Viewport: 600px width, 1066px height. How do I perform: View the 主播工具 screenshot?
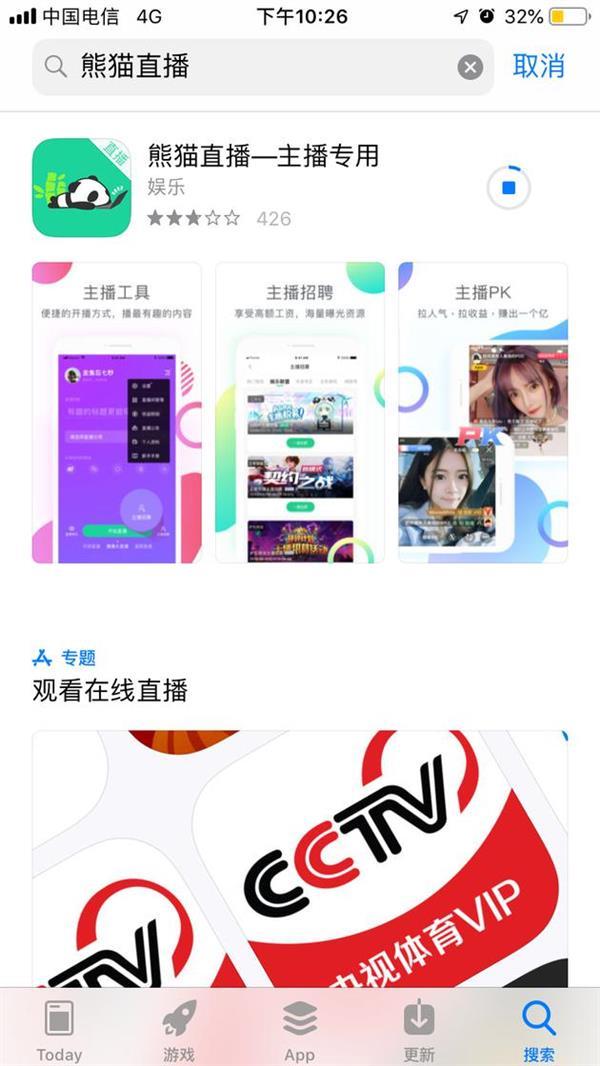pyautogui.click(x=116, y=412)
